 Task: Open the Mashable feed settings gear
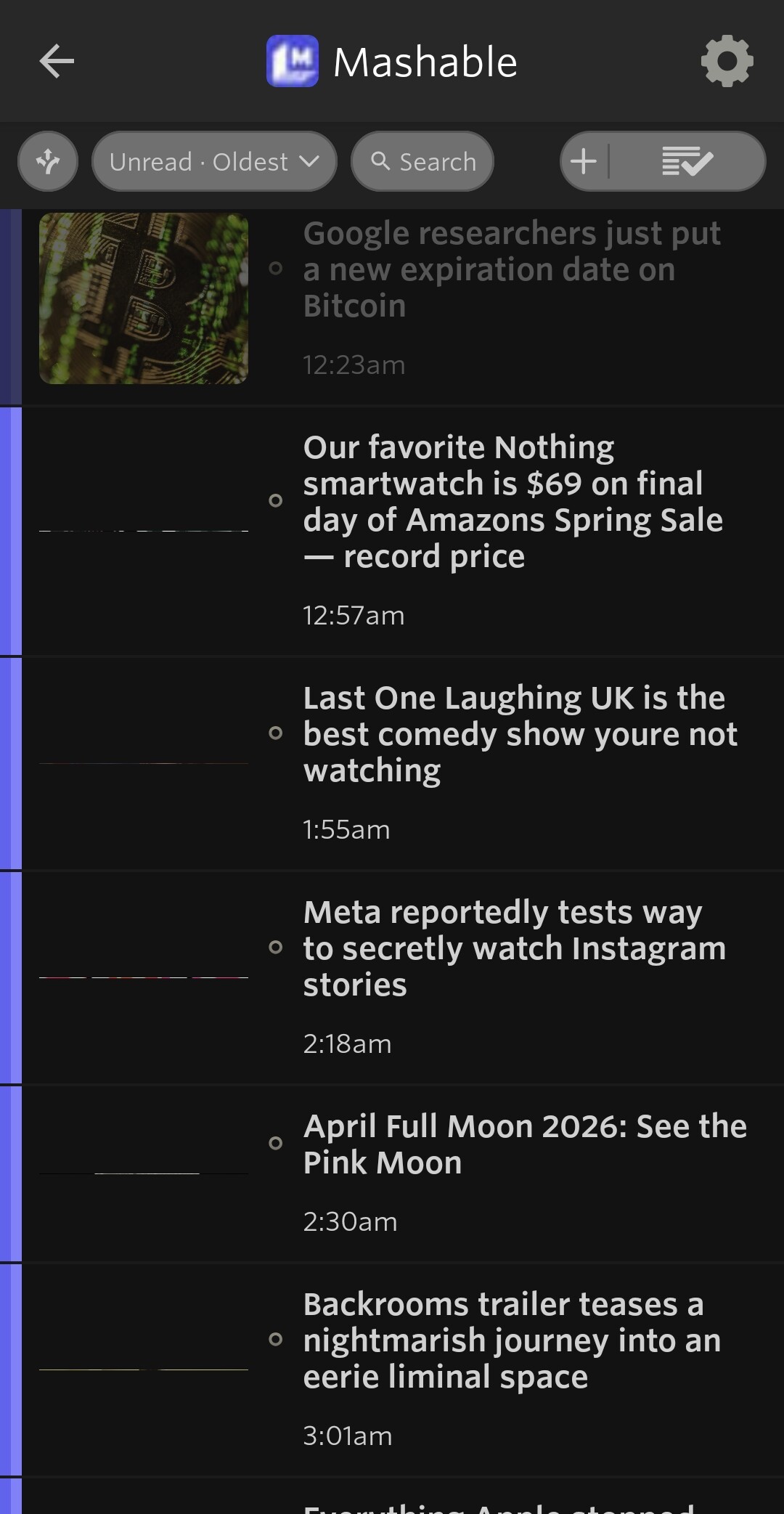[x=727, y=61]
